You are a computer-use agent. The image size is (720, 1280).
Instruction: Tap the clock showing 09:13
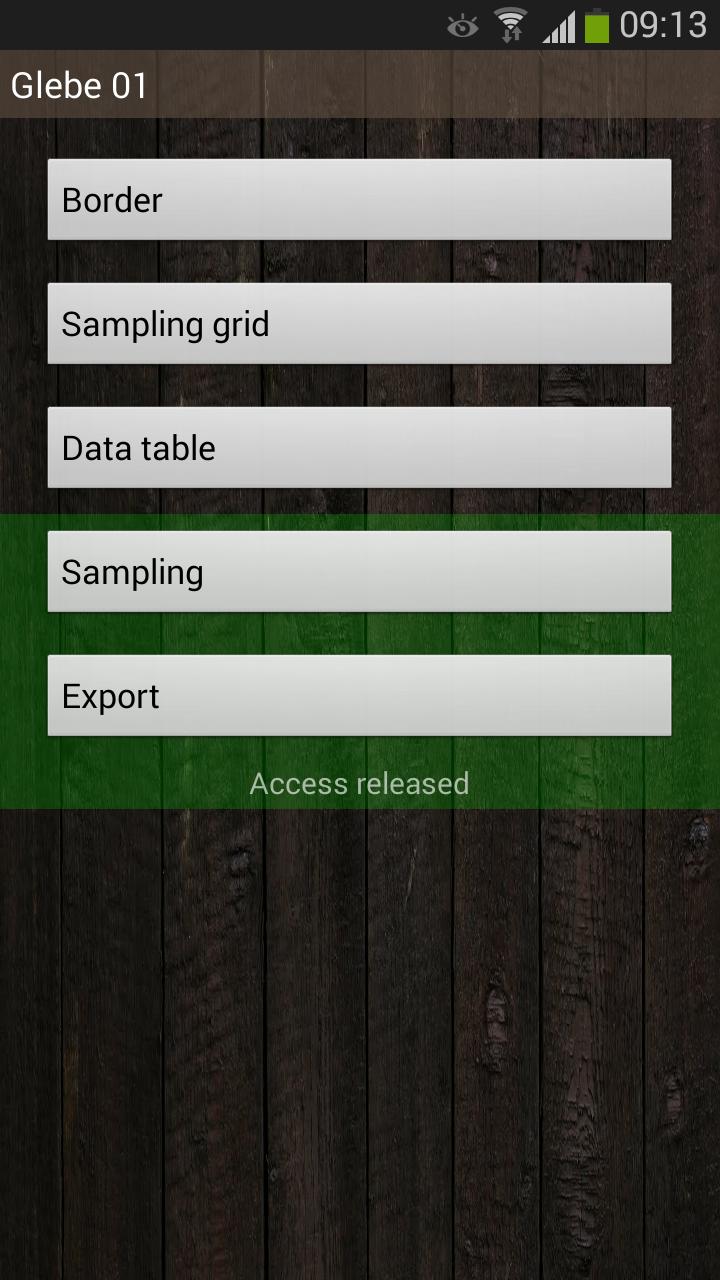point(655,27)
